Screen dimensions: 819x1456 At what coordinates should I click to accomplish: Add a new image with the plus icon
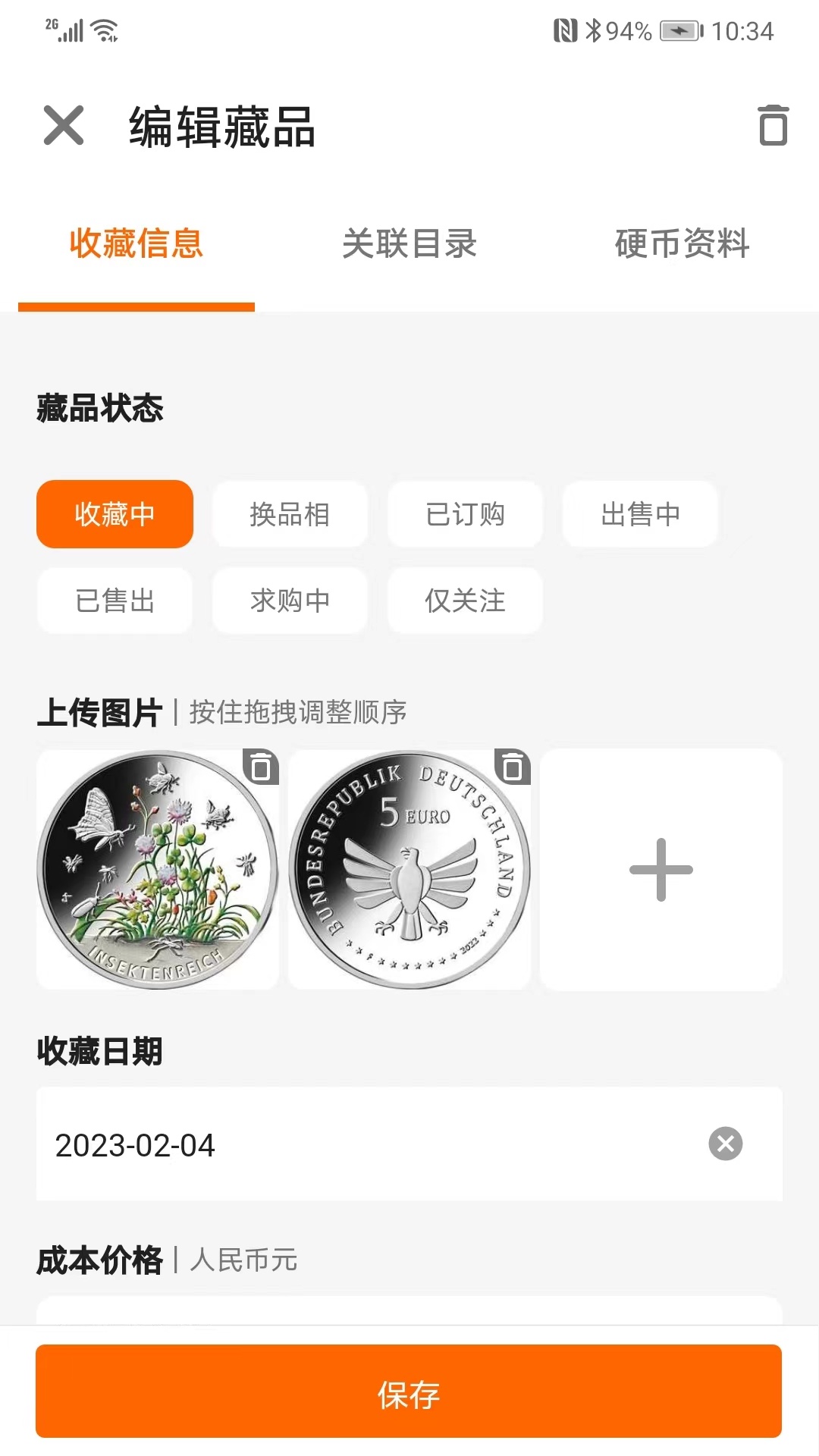click(659, 870)
